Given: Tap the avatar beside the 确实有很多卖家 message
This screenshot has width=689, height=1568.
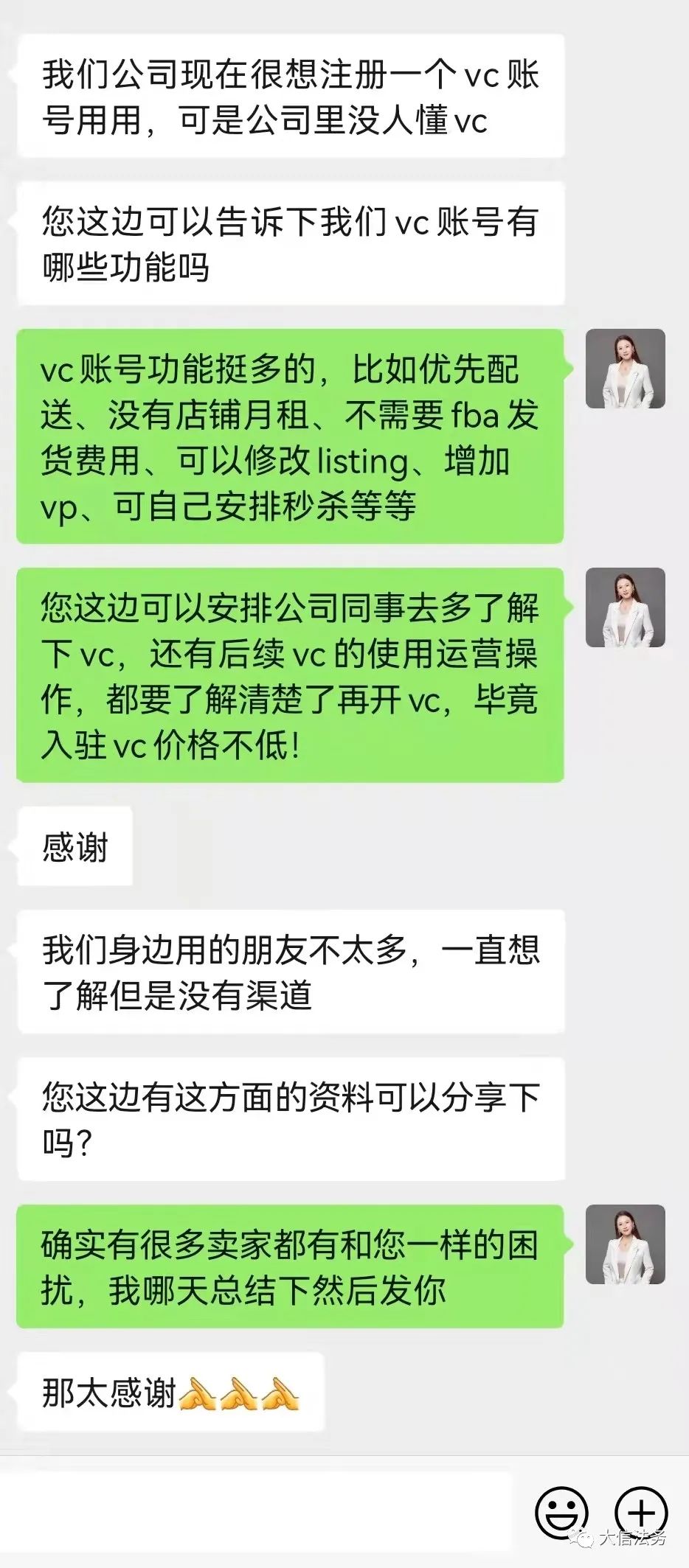Looking at the screenshot, I should pos(625,1244).
